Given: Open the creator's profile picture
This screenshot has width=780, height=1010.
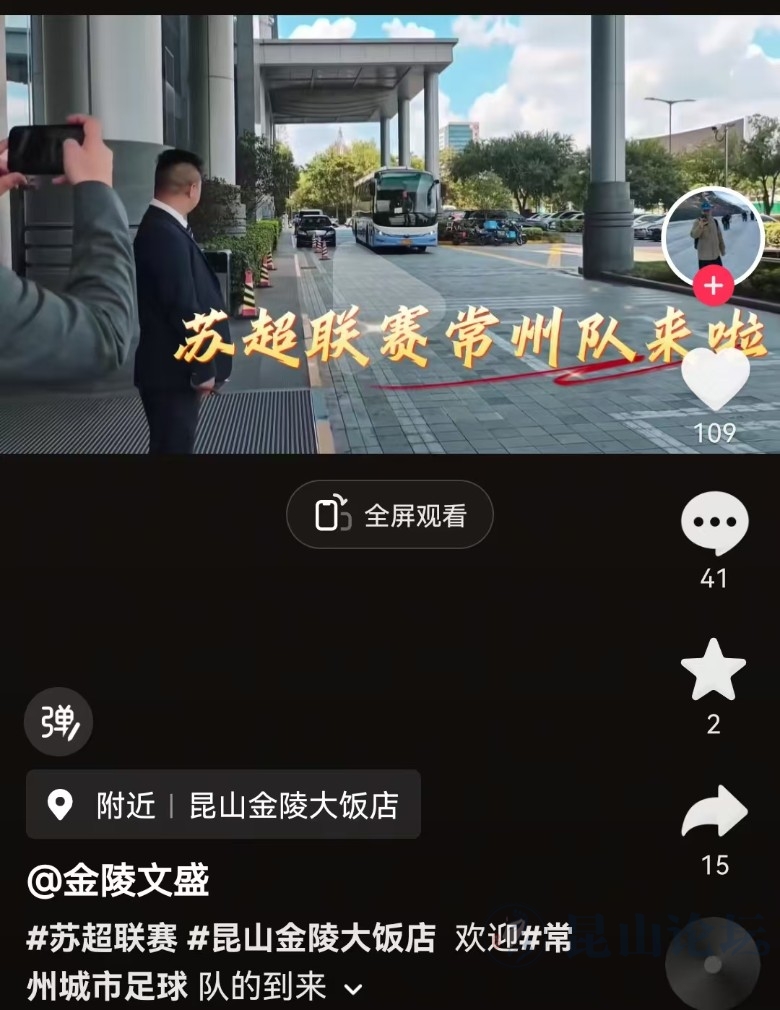Looking at the screenshot, I should click(713, 236).
